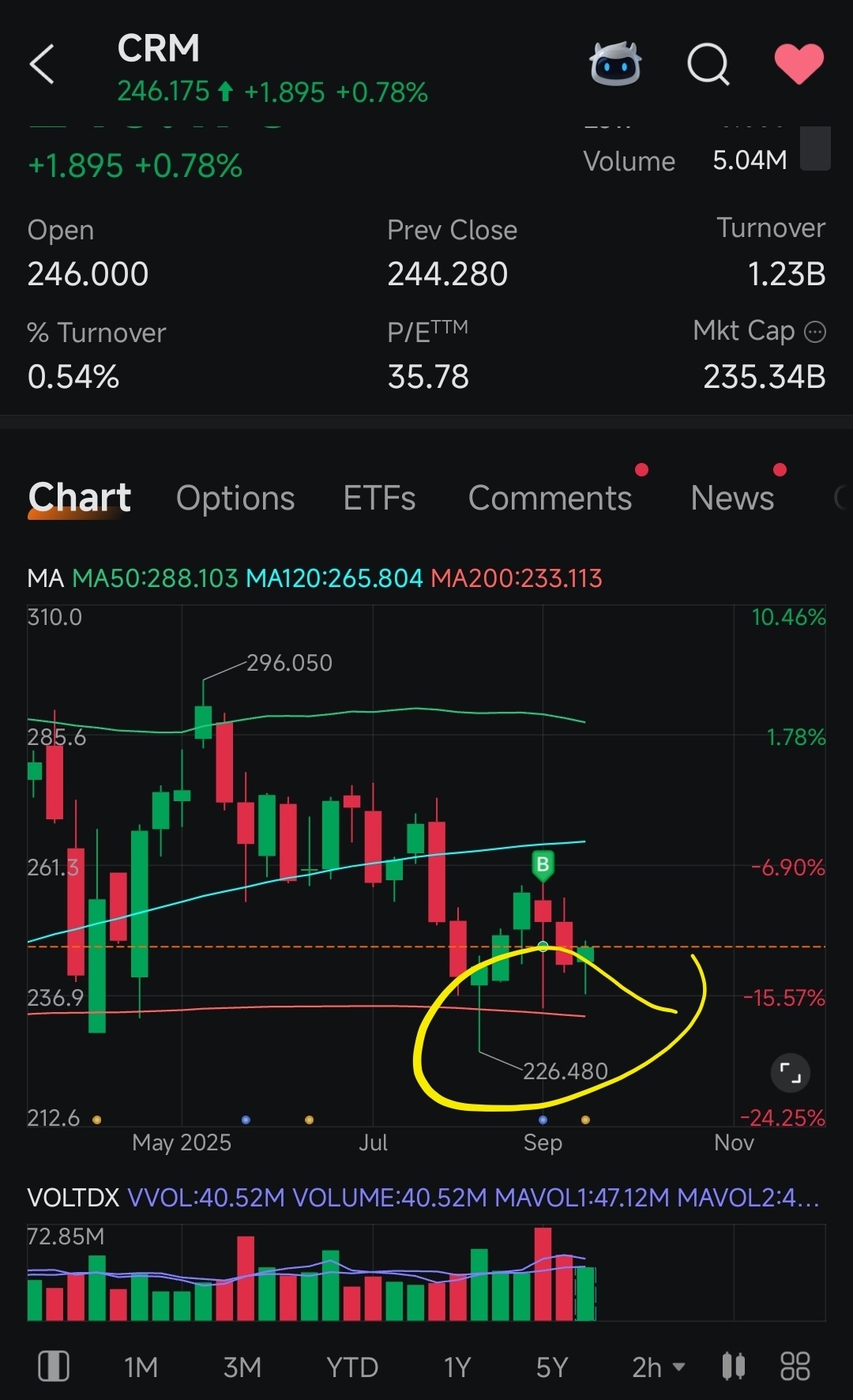Expand chart to full screen
Image resolution: width=853 pixels, height=1400 pixels.
(790, 1072)
